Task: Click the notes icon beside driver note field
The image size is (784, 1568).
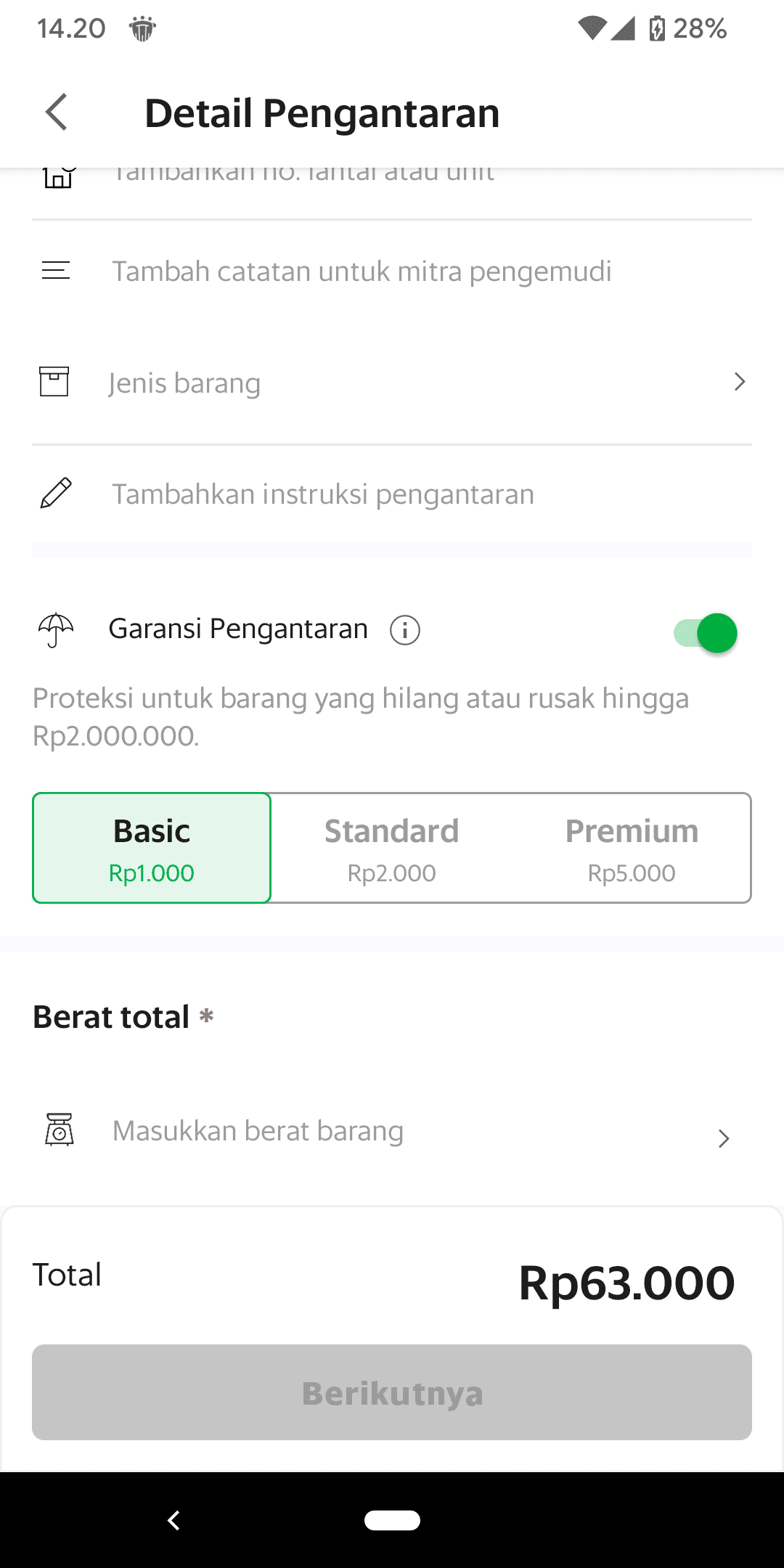Action: pyautogui.click(x=54, y=270)
